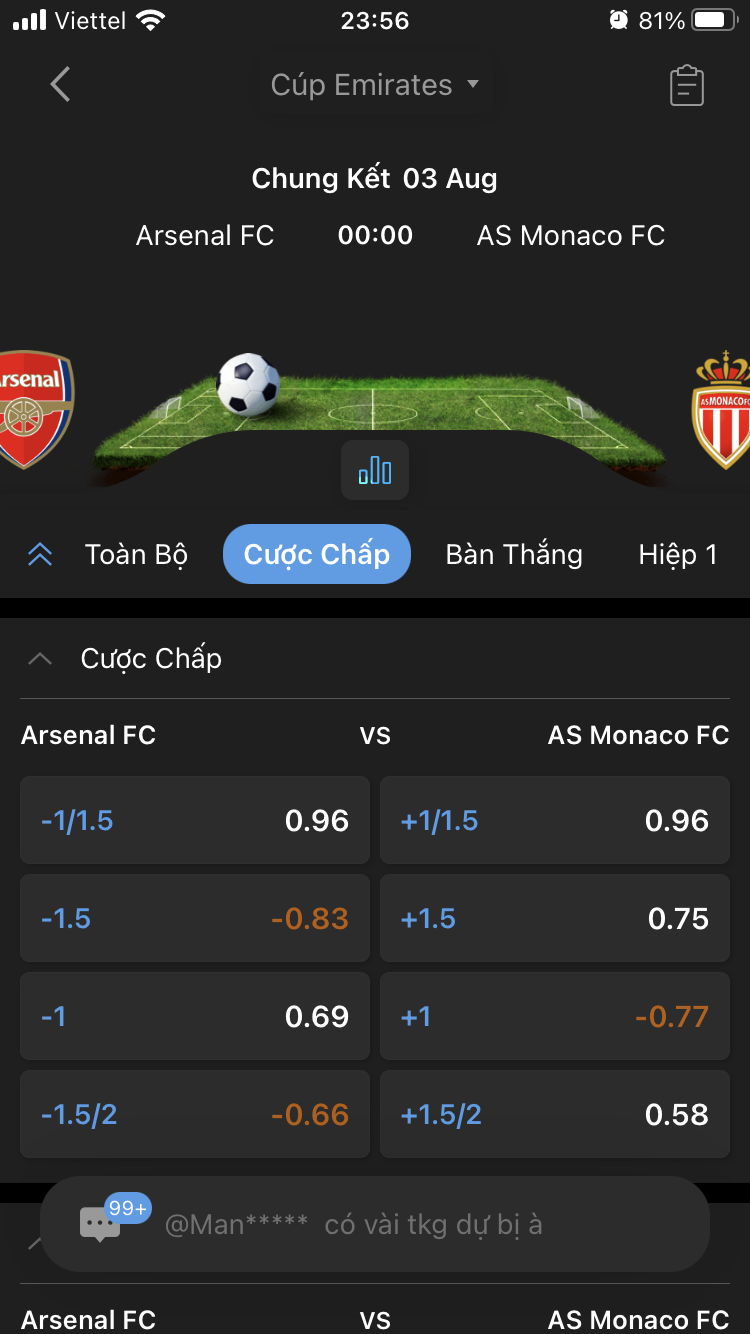This screenshot has width=750, height=1334.
Task: Open the Cúp Emirates league dropdown
Action: pos(375,85)
